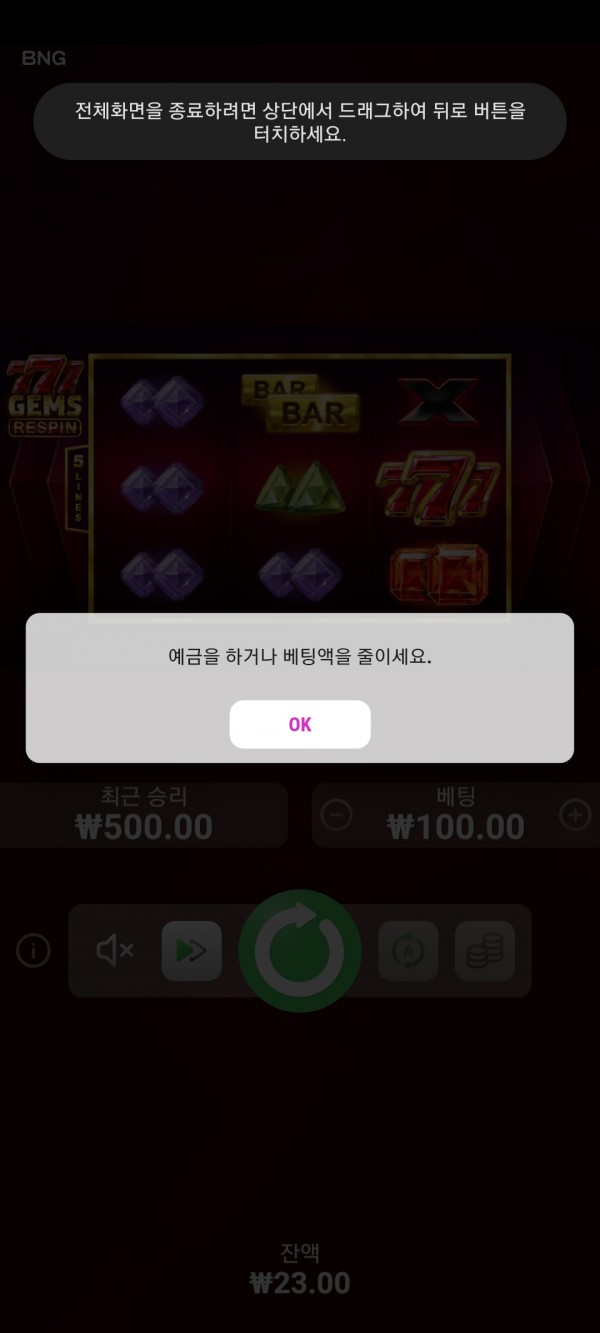The image size is (600, 1333).
Task: Open the game info icon
Action: point(34,951)
